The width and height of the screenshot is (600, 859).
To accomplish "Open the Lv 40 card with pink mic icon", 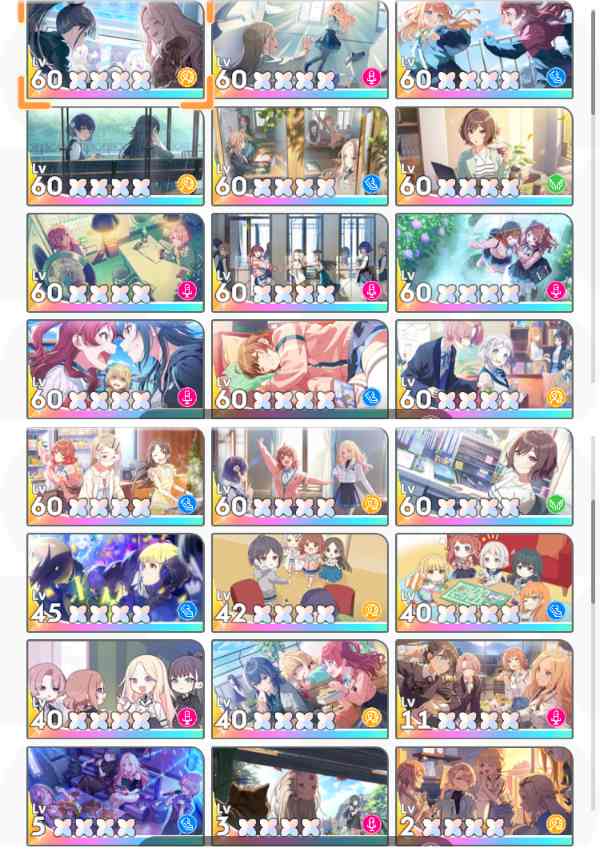I will [115, 689].
